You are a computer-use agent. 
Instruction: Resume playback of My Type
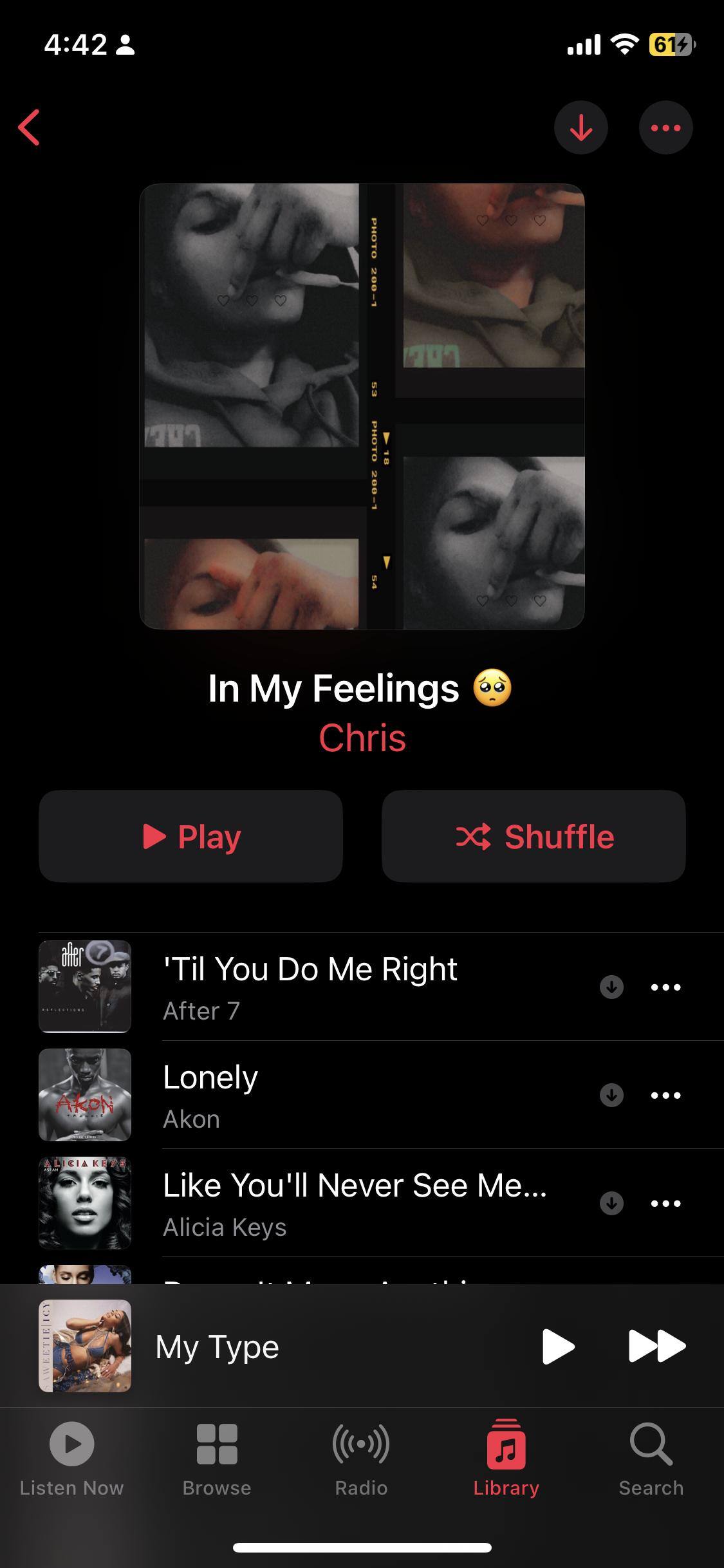tap(557, 1346)
